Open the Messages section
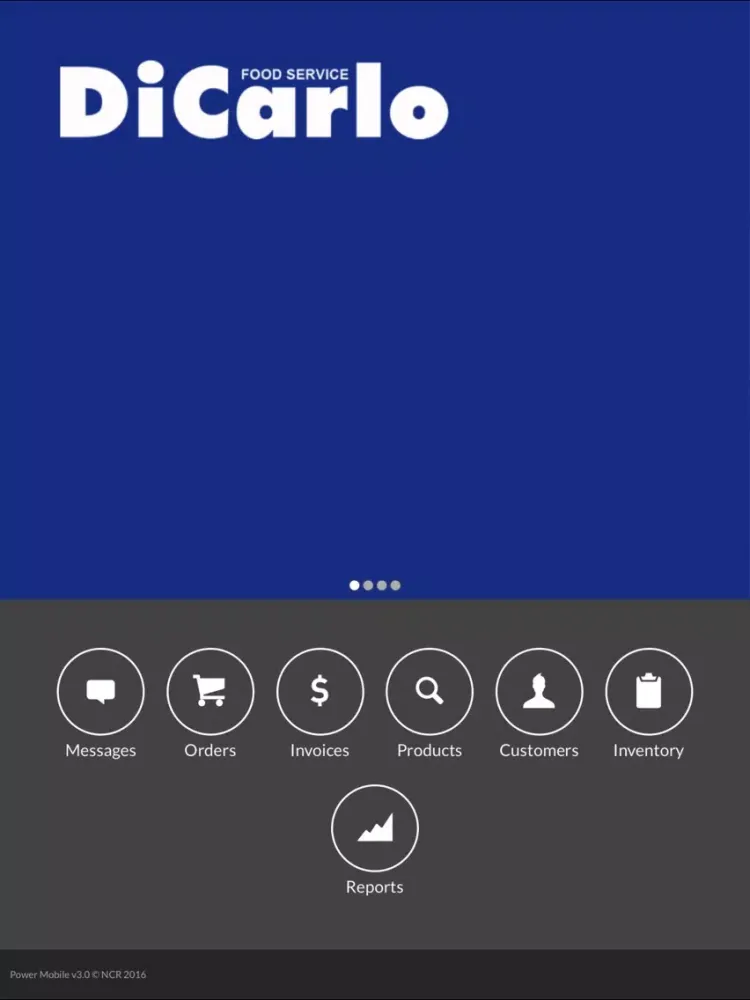This screenshot has width=750, height=1000. pos(100,691)
